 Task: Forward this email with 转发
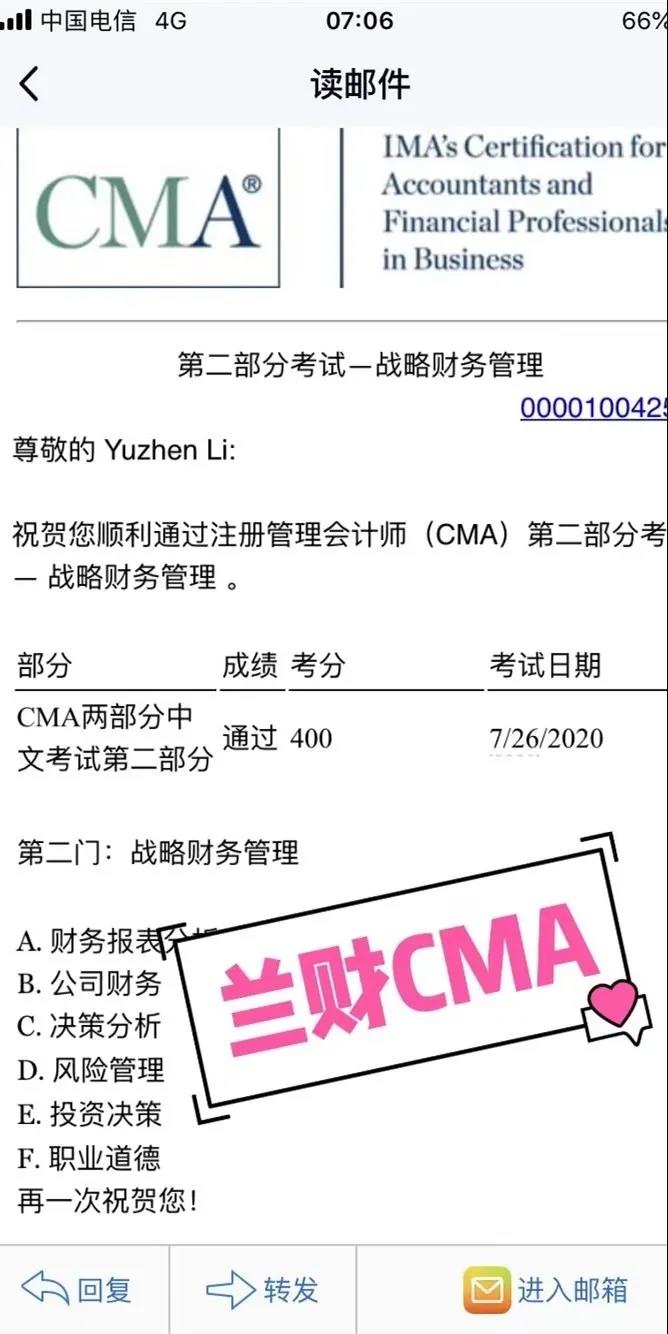point(262,1290)
